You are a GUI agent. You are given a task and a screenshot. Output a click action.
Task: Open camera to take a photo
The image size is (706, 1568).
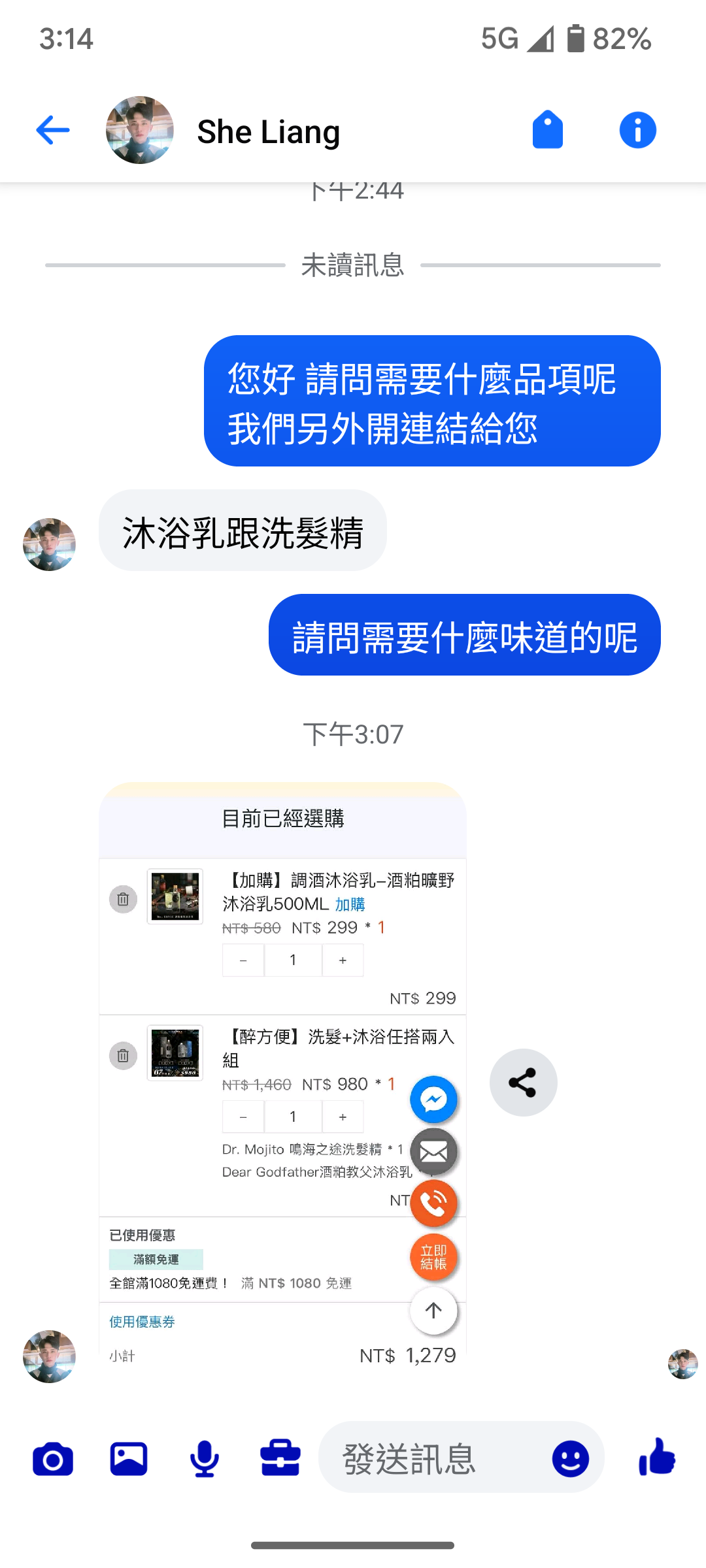pos(53,1459)
